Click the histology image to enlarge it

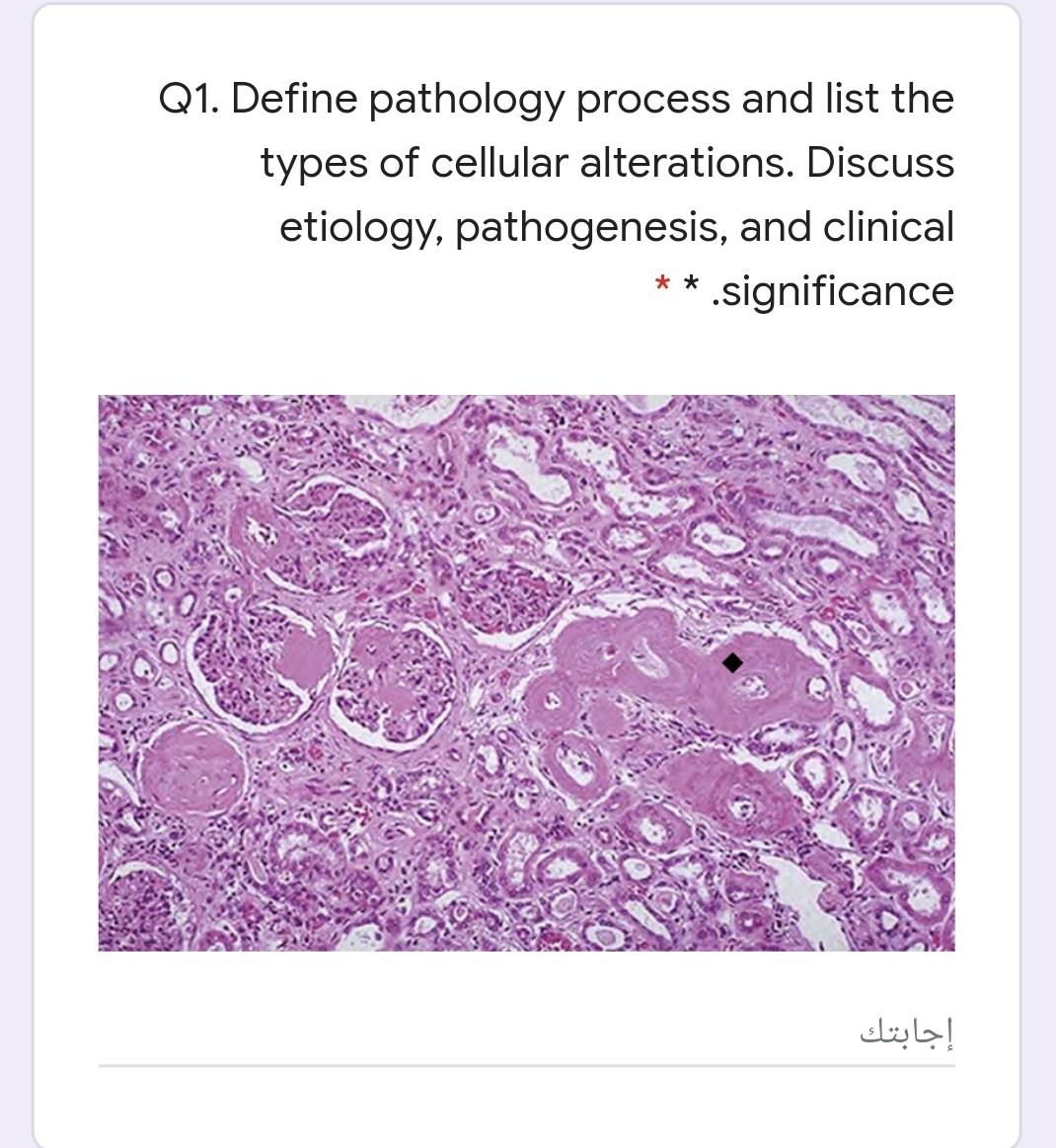point(526,671)
